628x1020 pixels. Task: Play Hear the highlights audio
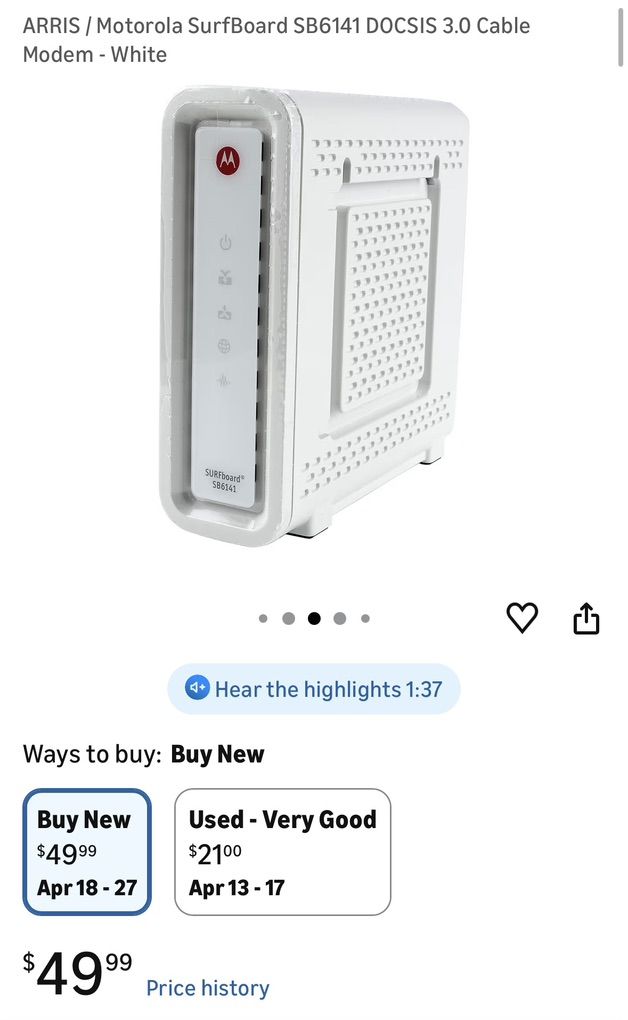(313, 689)
